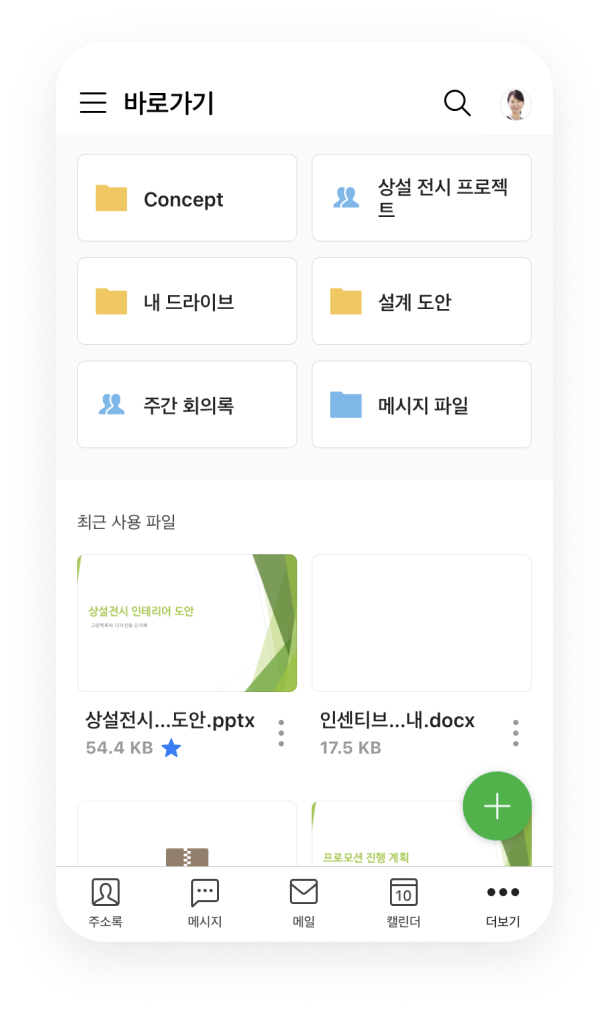Open the 상설 전시 프로젝트 shared folder
The image size is (609, 1013).
point(421,198)
